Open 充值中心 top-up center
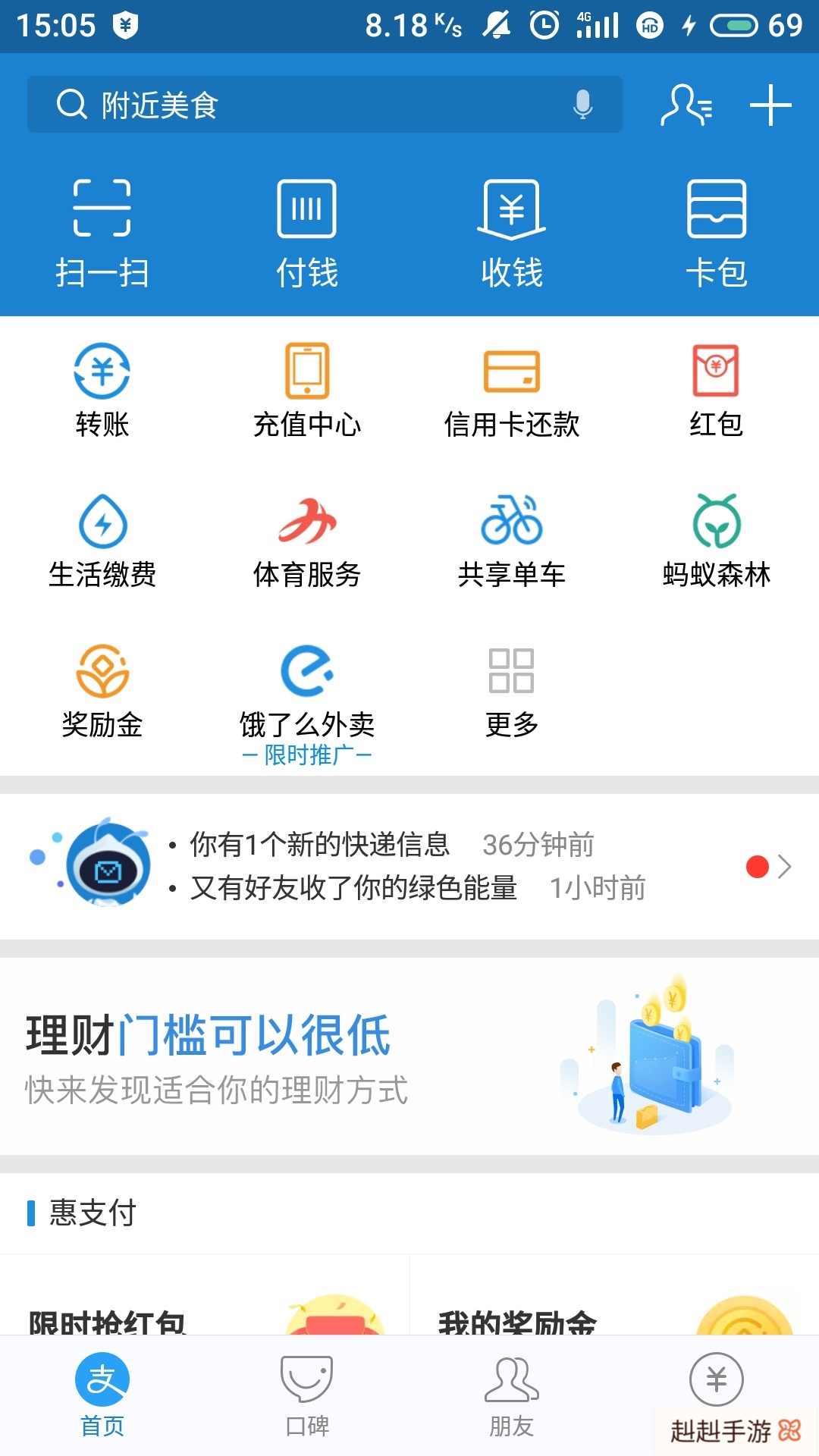 [x=307, y=391]
